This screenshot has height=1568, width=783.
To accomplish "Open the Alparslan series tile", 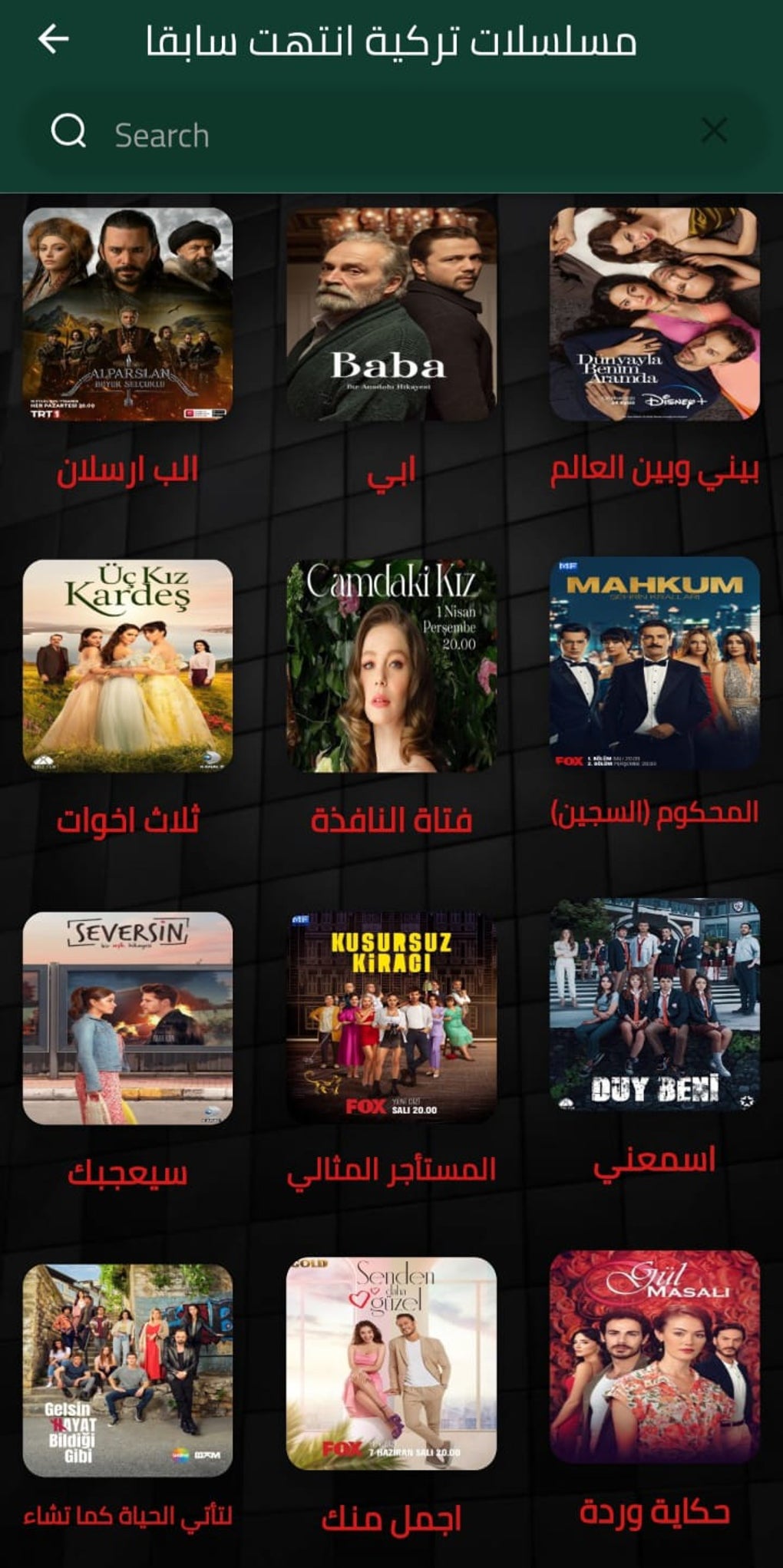I will (x=127, y=315).
